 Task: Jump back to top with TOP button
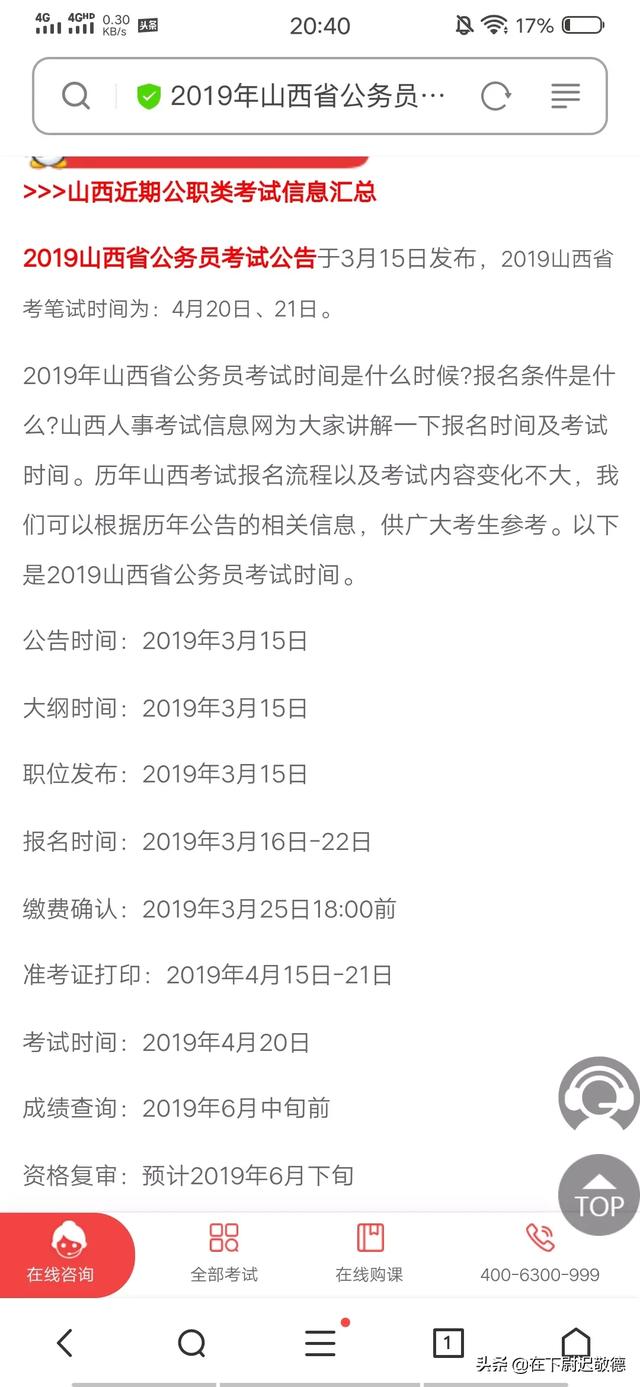[599, 1194]
